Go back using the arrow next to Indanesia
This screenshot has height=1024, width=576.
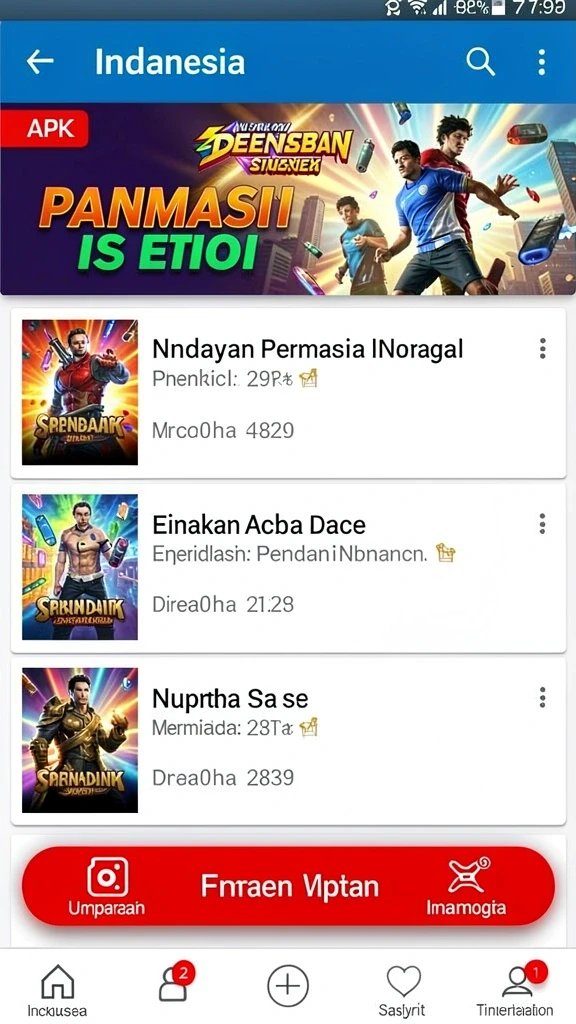pos(40,61)
